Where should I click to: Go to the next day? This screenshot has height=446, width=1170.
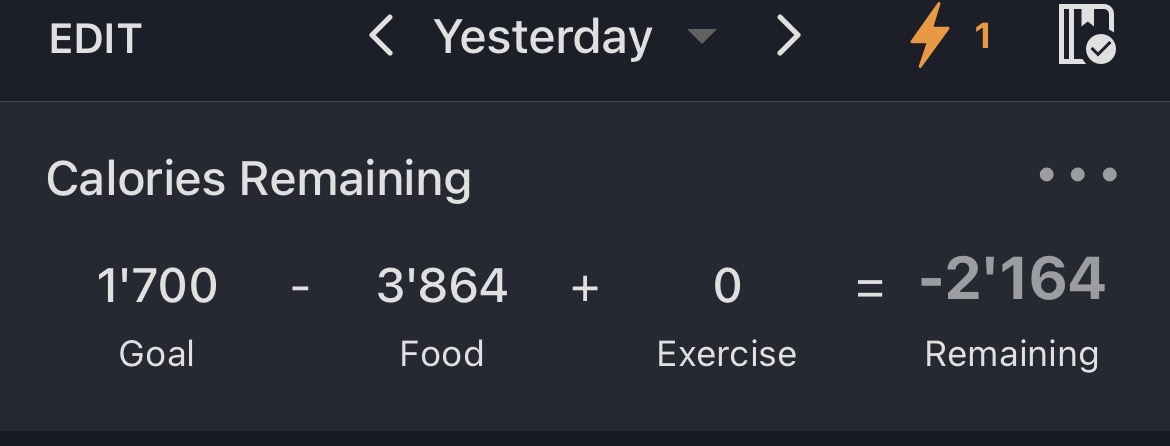click(x=789, y=38)
